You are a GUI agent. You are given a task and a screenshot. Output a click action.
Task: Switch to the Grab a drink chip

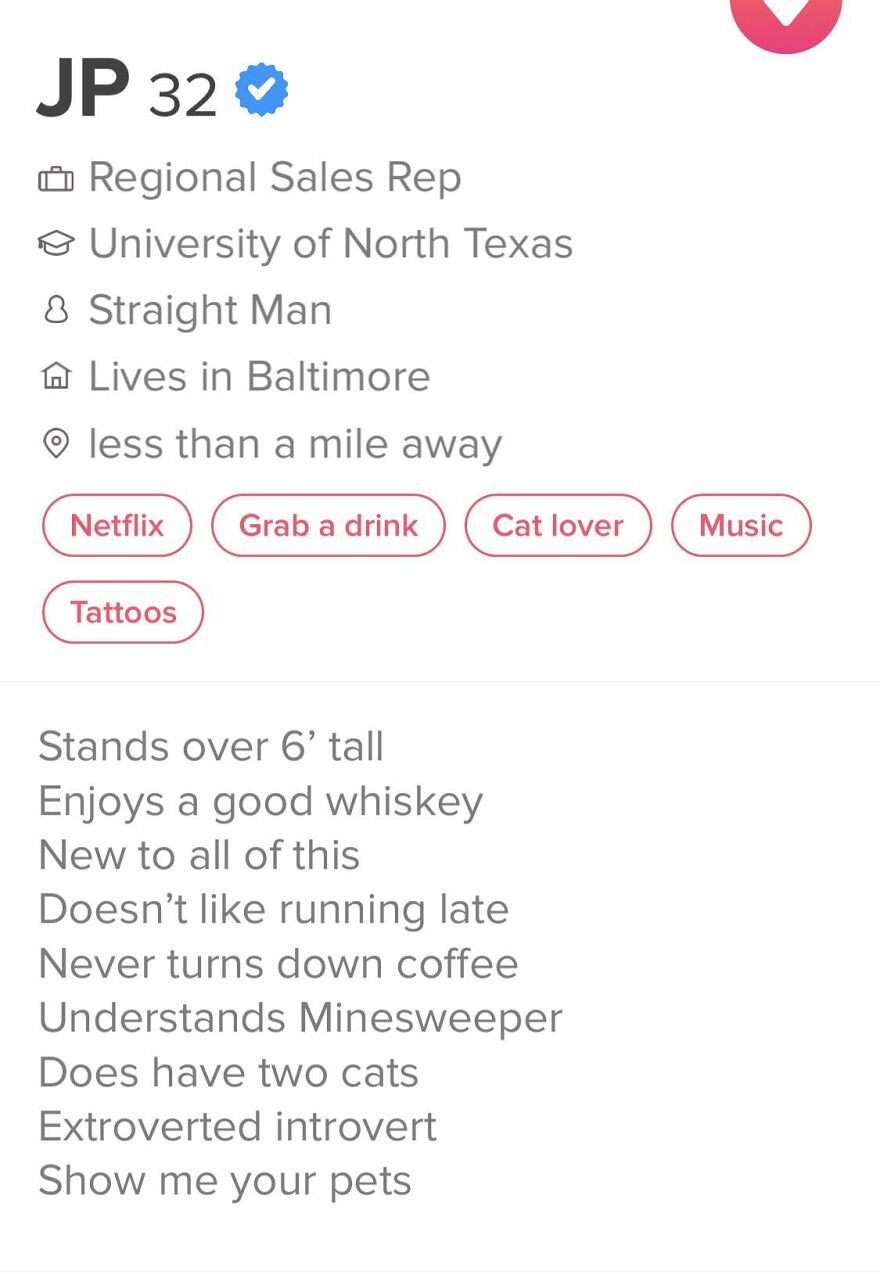click(328, 525)
